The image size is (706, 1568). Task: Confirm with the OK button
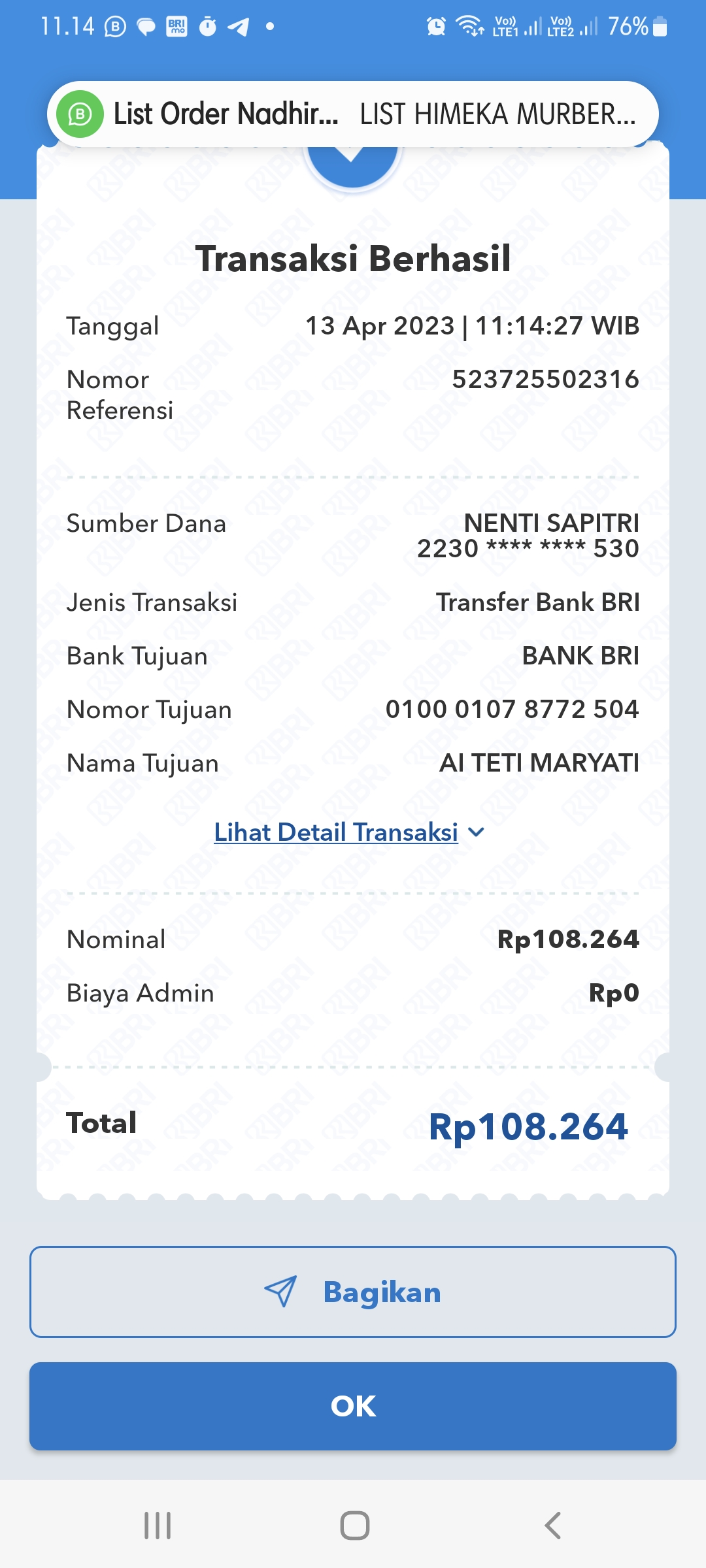tap(353, 1406)
